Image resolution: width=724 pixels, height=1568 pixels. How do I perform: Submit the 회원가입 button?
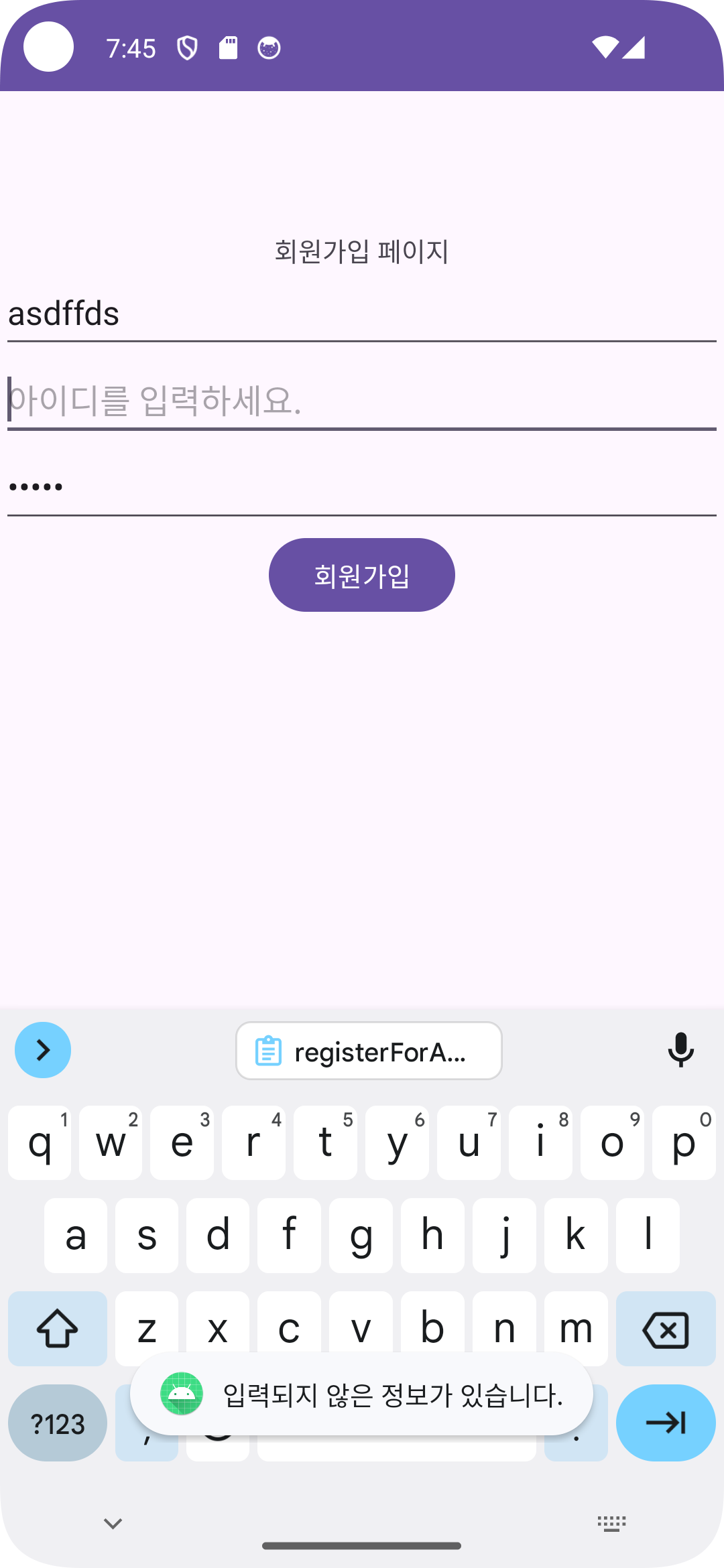(x=362, y=575)
